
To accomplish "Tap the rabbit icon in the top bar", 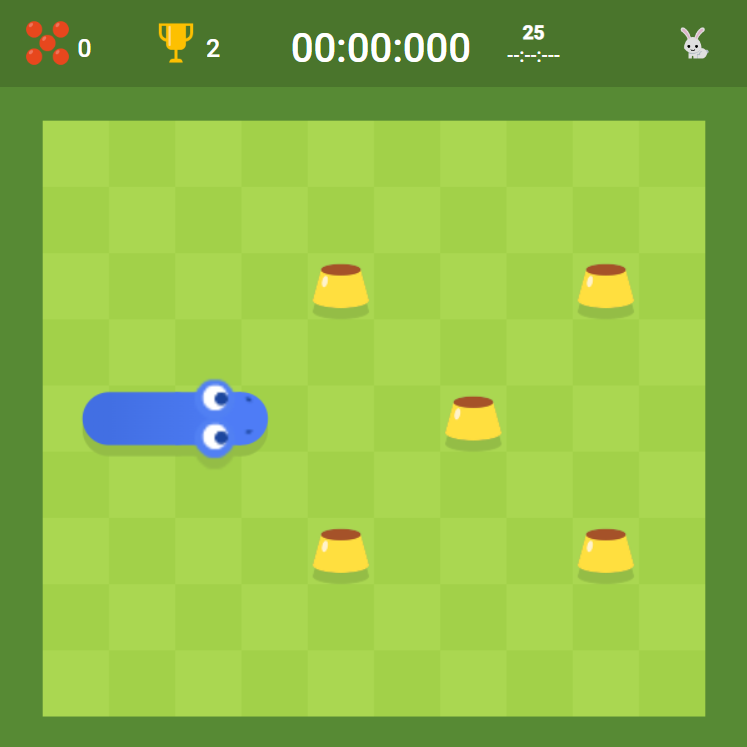I will click(694, 43).
